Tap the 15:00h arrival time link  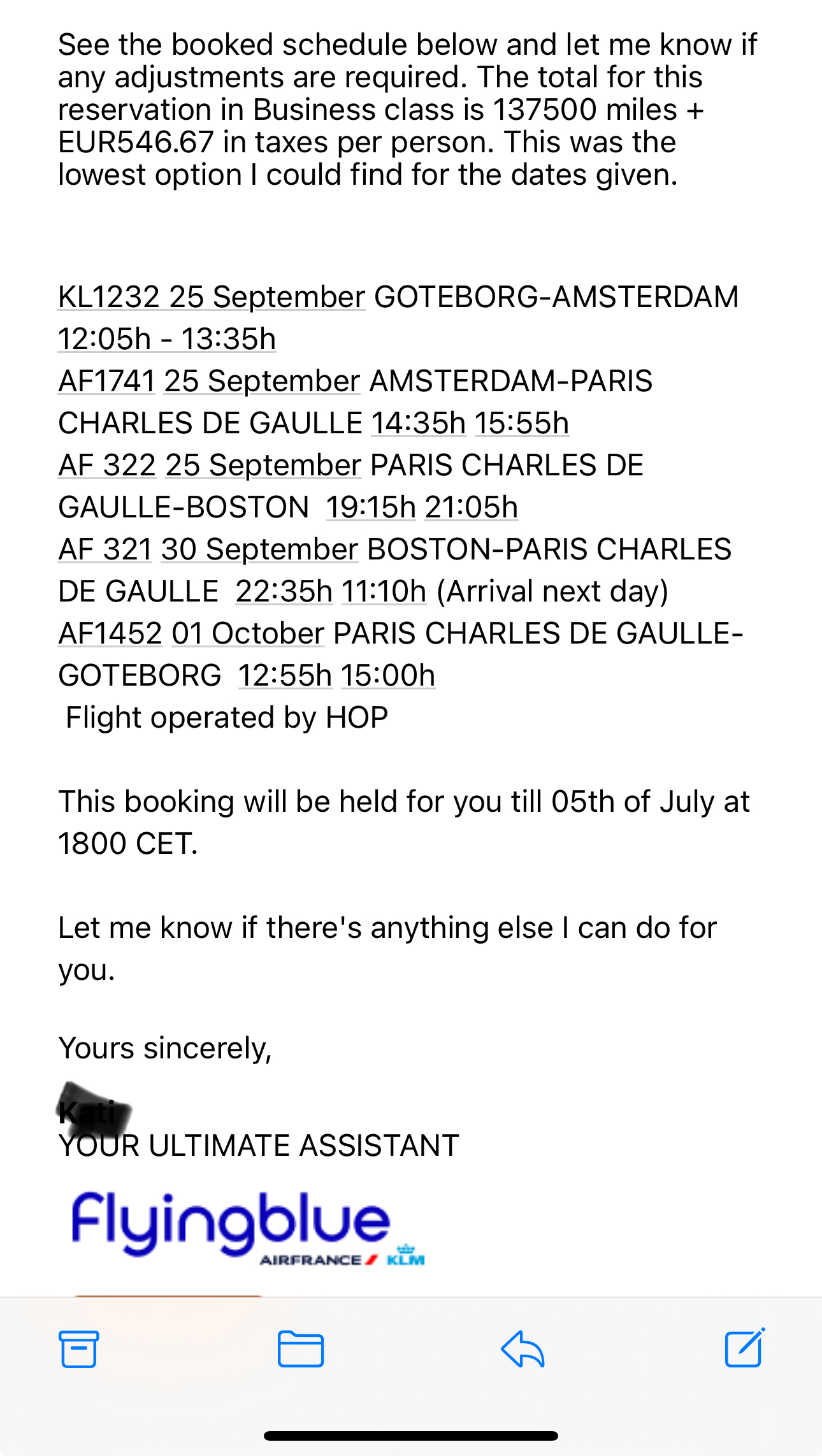click(x=388, y=675)
